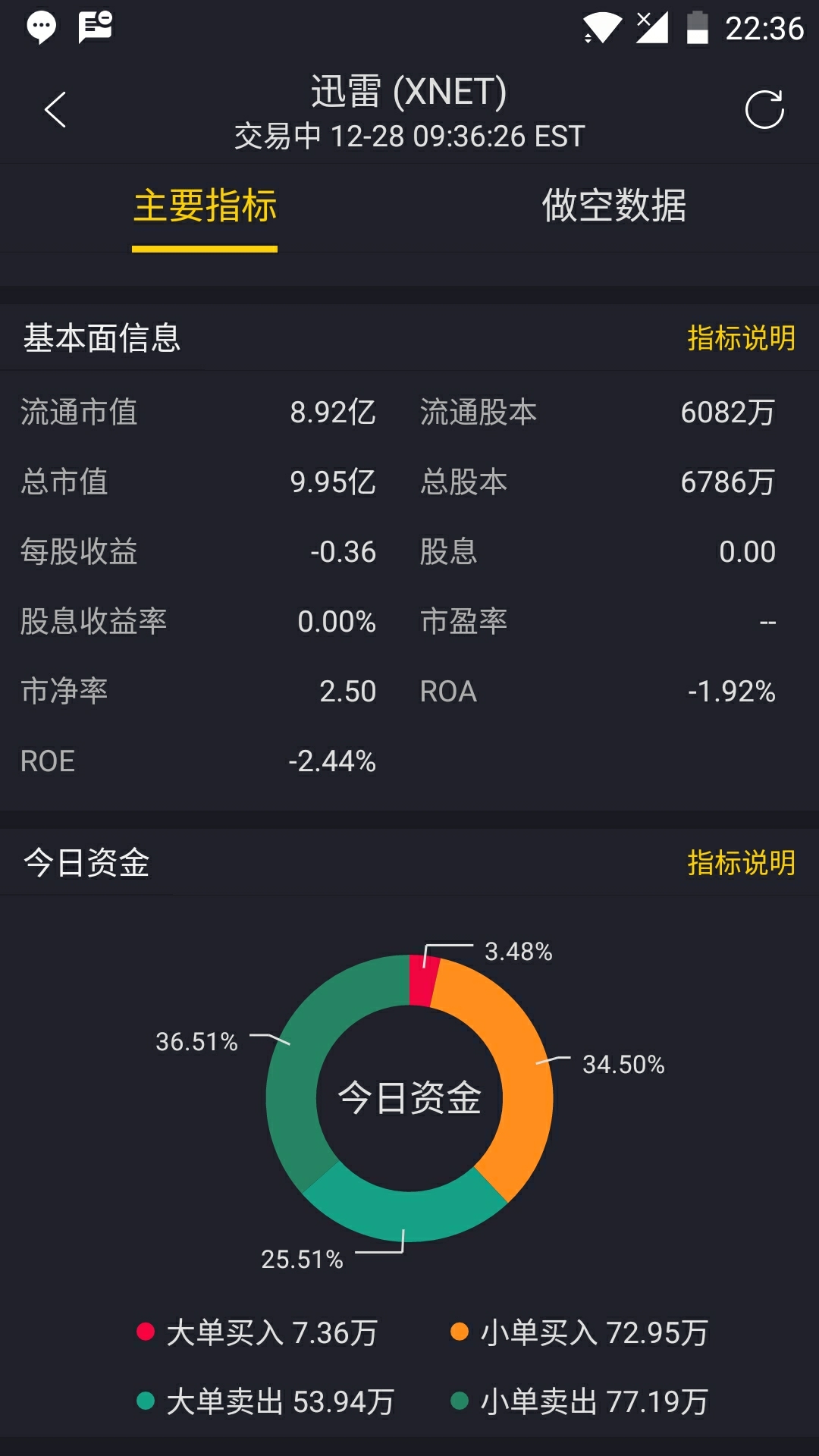Viewport: 819px width, 1456px height.
Task: Select the 主要指标 tab
Action: 205,206
